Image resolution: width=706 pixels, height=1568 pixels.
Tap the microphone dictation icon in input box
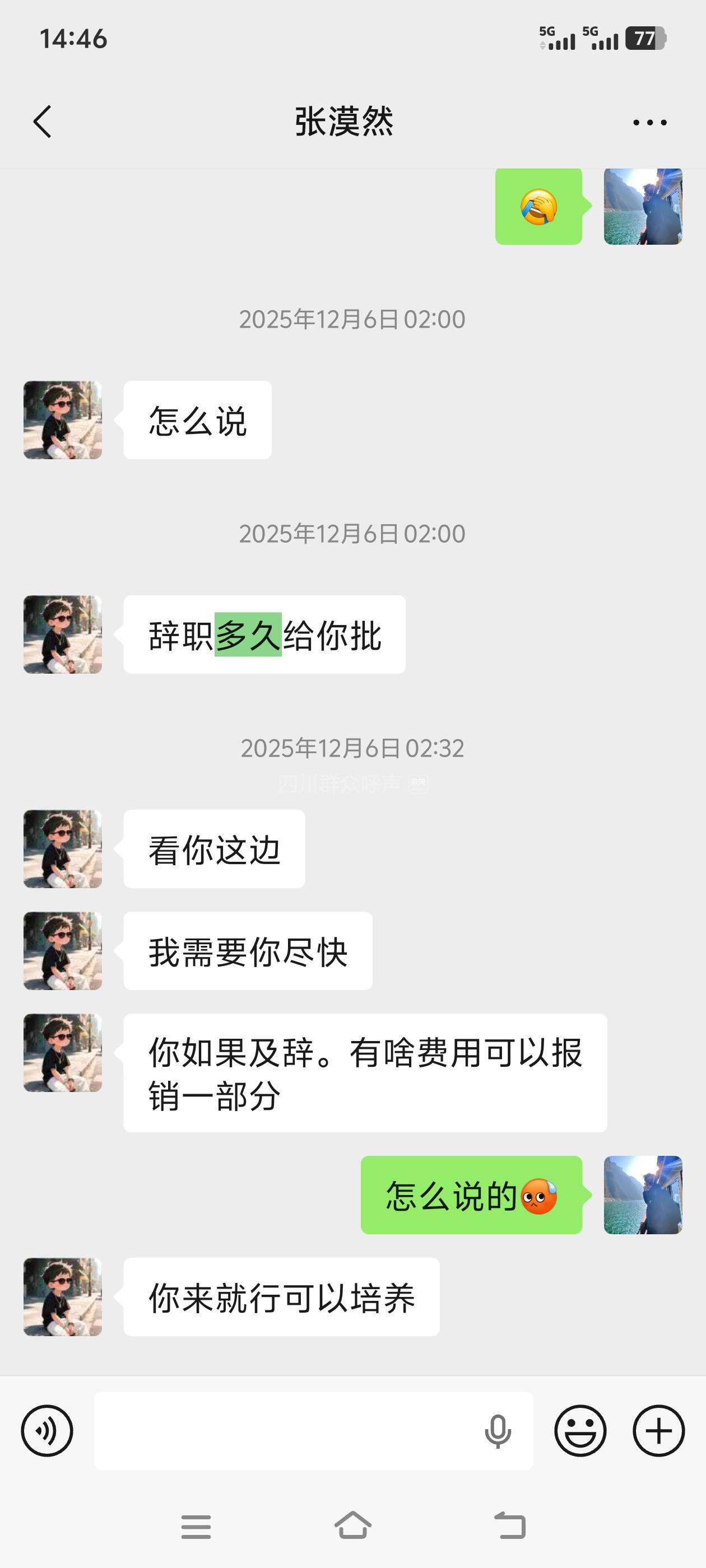click(x=497, y=1431)
